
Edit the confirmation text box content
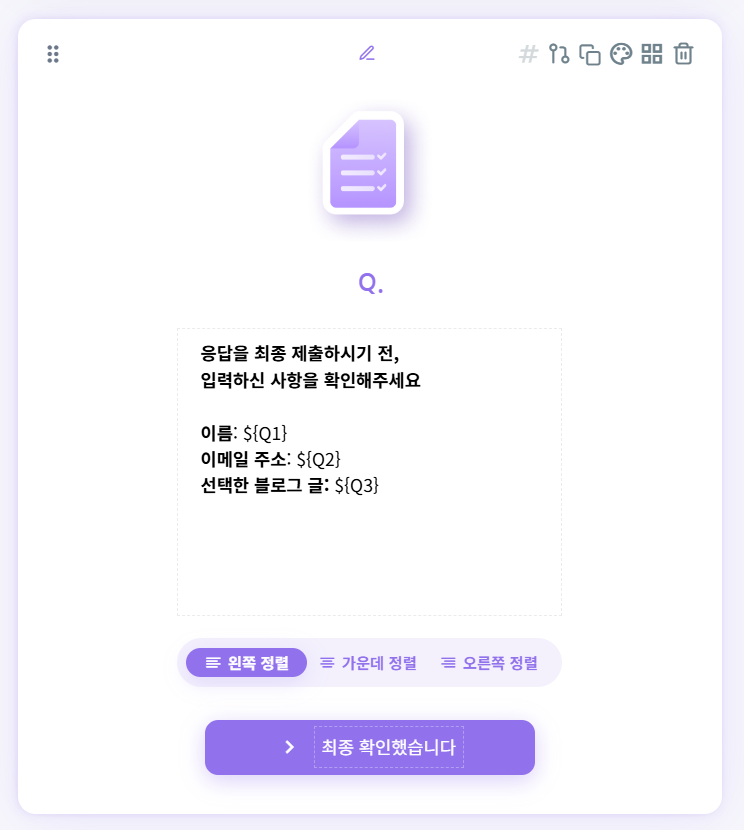pos(369,471)
